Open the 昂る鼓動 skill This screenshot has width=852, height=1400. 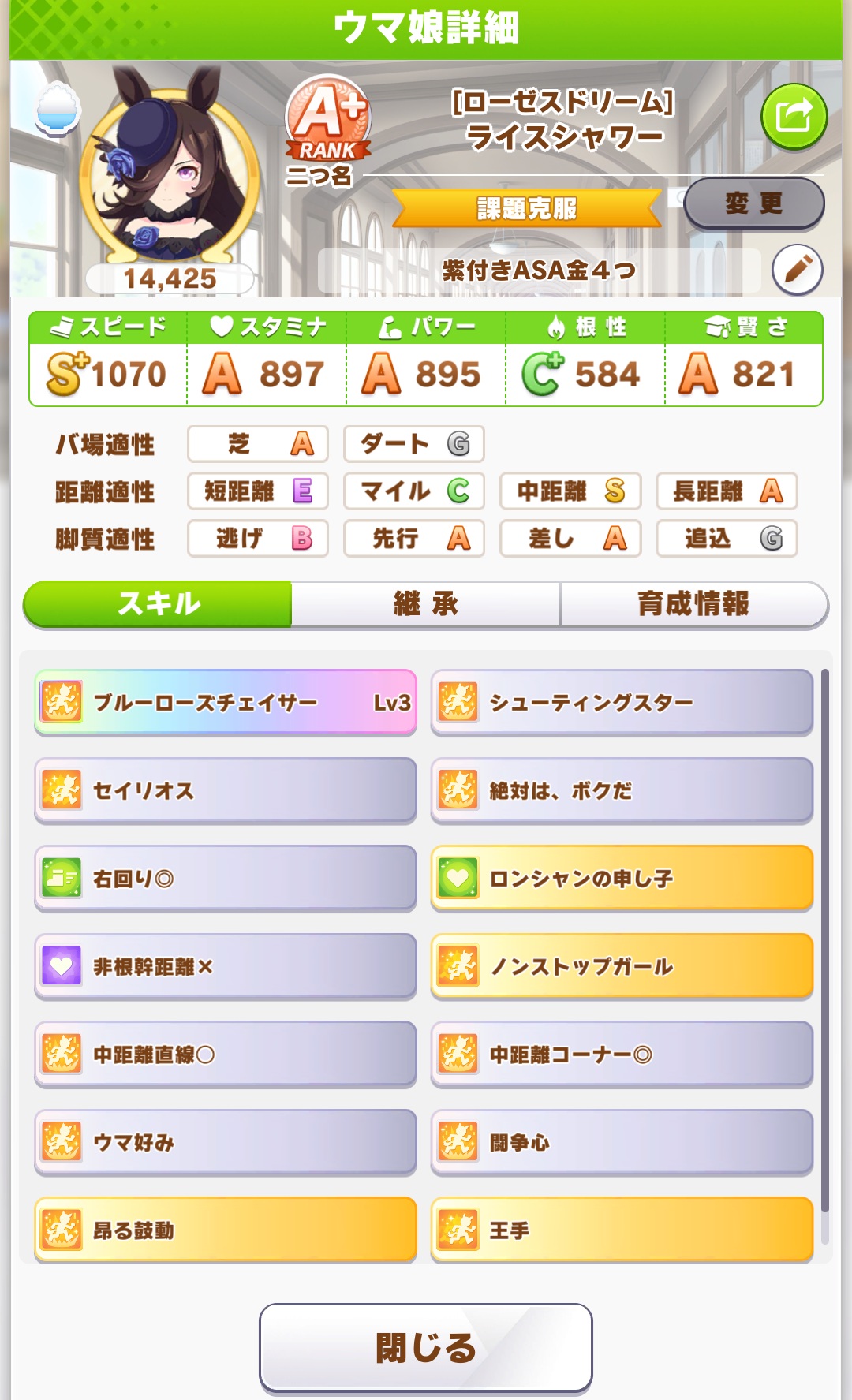click(226, 1230)
